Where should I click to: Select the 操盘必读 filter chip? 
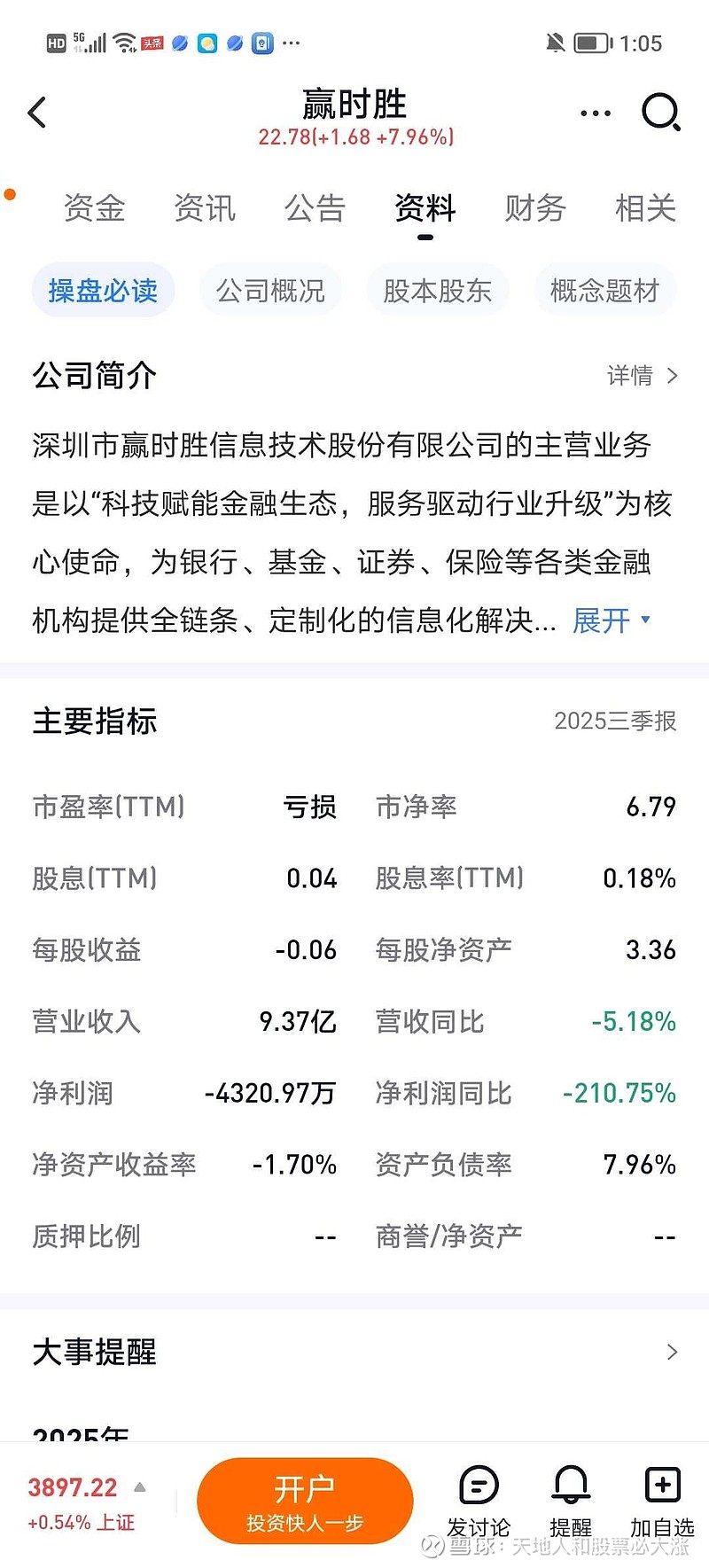pos(103,290)
